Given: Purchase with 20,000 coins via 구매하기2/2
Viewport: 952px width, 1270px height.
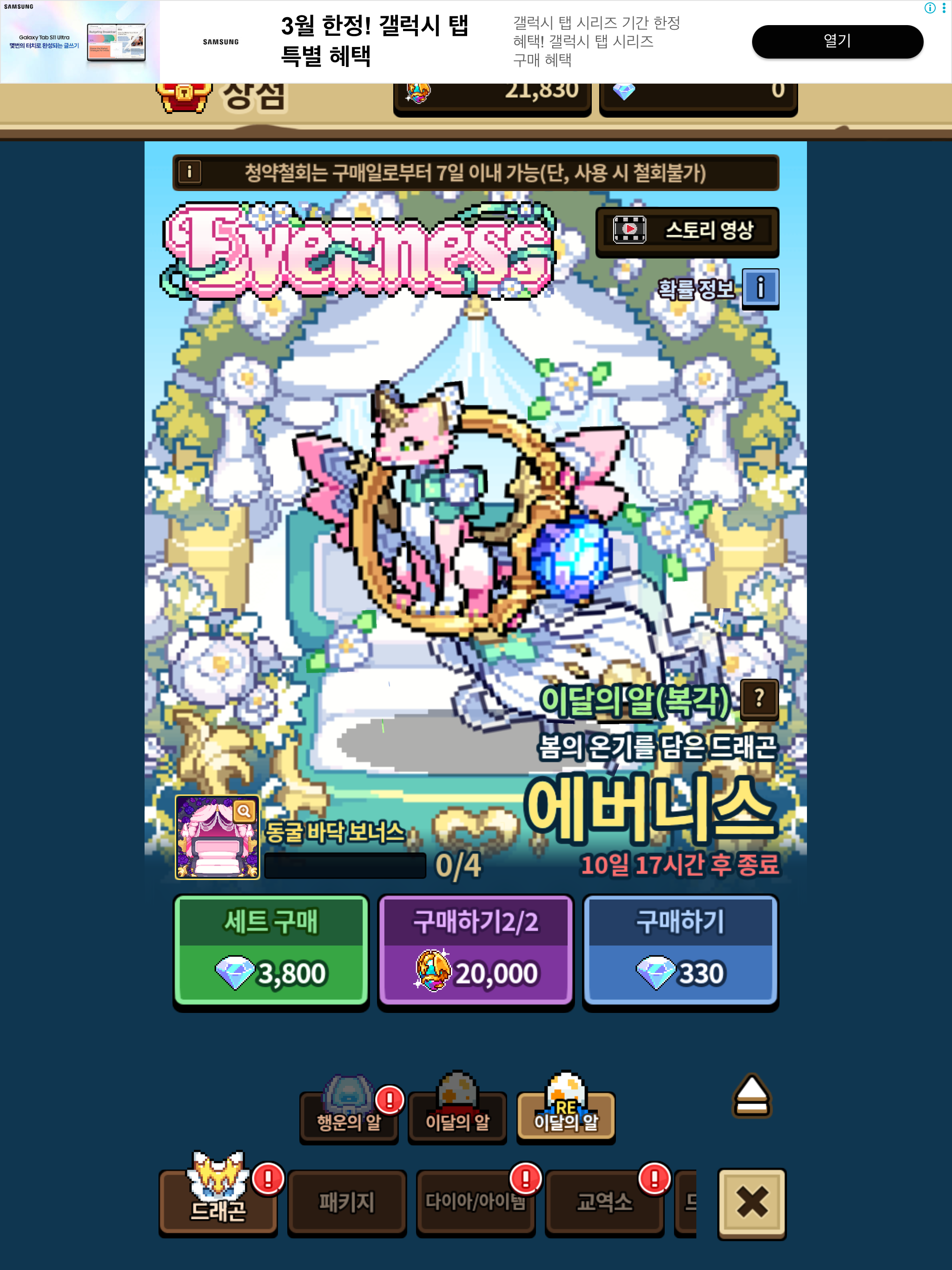Looking at the screenshot, I should click(476, 951).
